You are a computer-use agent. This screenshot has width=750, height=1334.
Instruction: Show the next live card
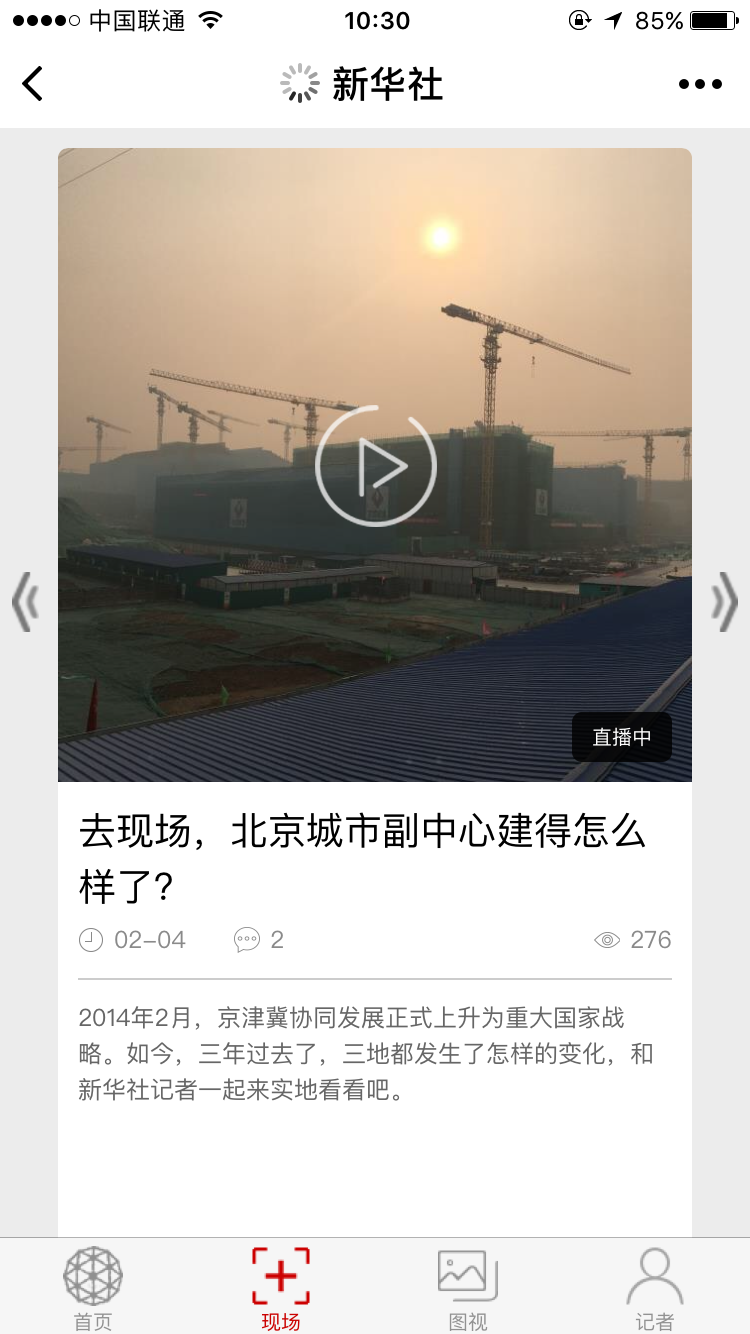tap(725, 602)
